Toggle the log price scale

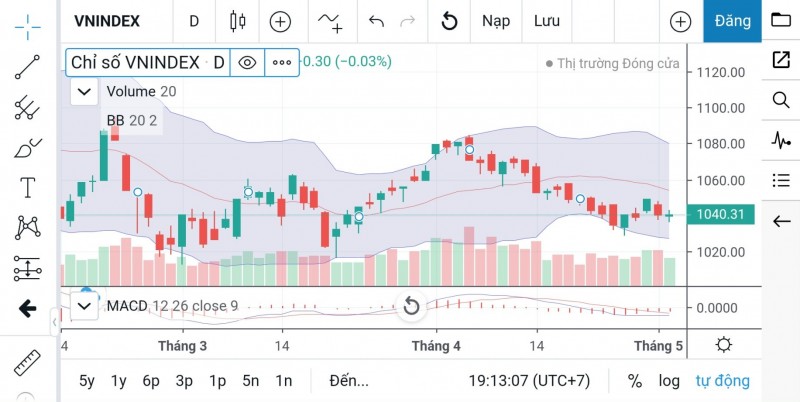pos(669,381)
